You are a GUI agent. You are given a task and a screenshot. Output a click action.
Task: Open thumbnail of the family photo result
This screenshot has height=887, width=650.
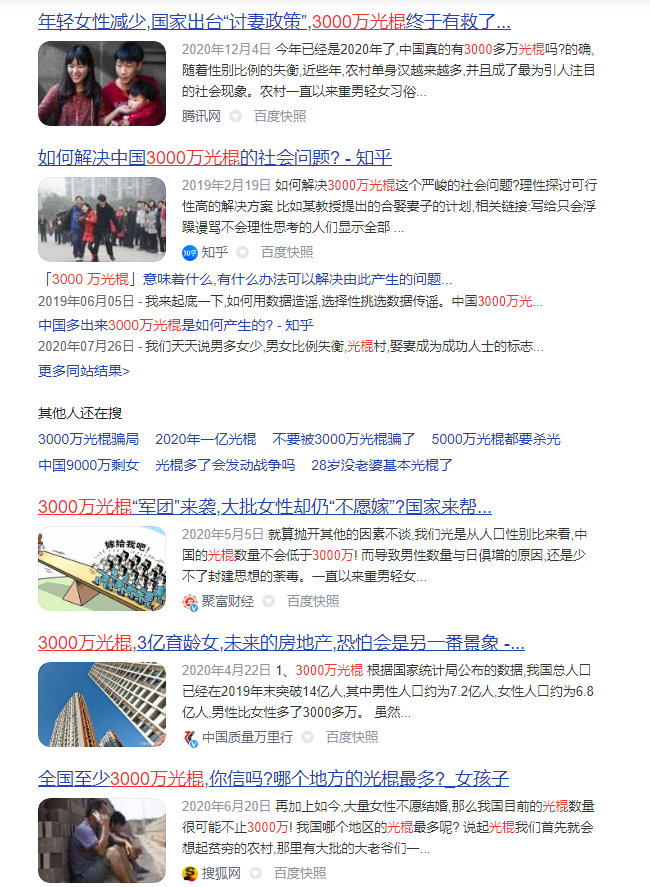(x=102, y=83)
